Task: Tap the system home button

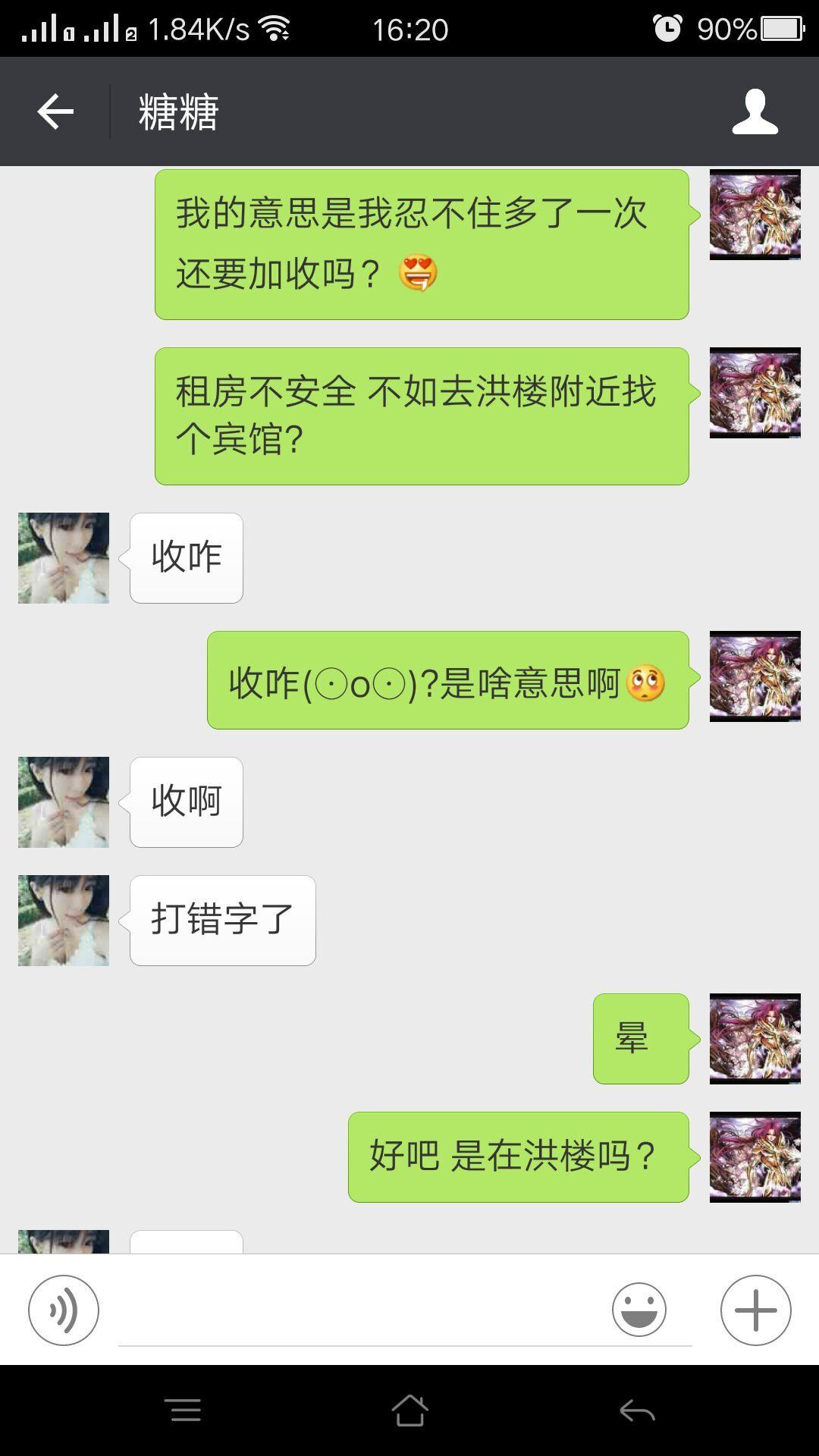Action: (x=409, y=1410)
